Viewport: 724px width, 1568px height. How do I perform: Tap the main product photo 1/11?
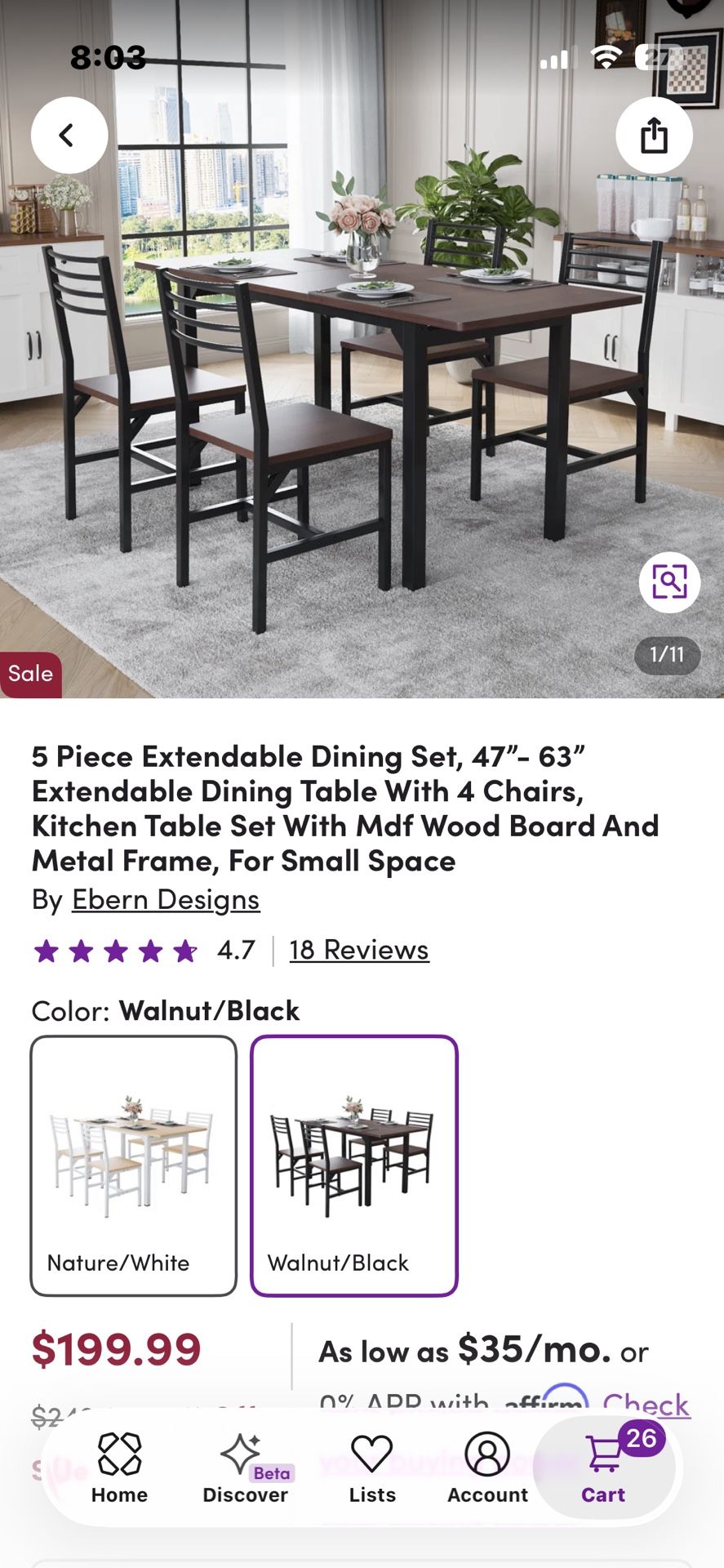[x=362, y=351]
